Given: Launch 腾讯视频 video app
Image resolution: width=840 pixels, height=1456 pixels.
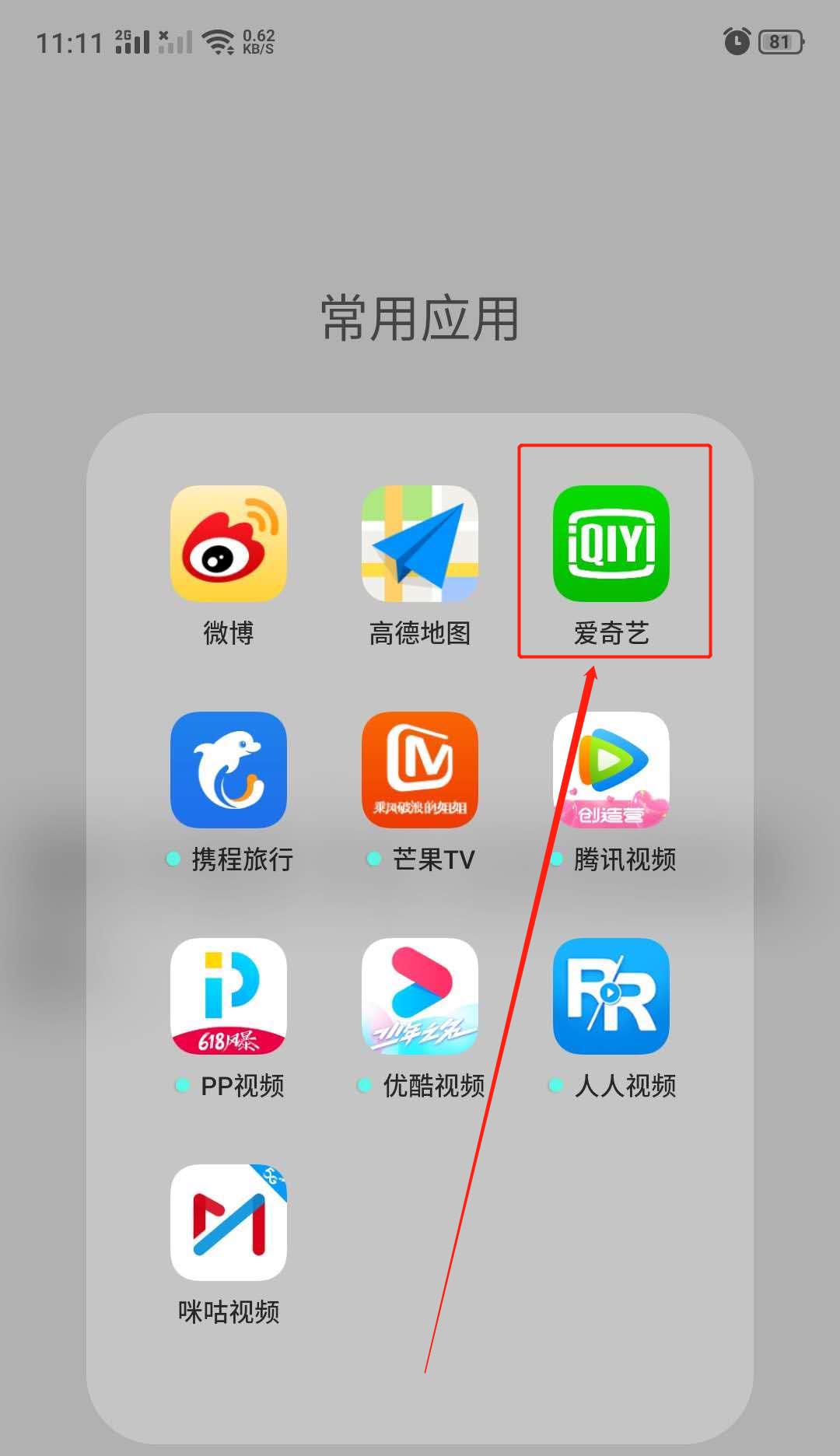Looking at the screenshot, I should pos(611,770).
